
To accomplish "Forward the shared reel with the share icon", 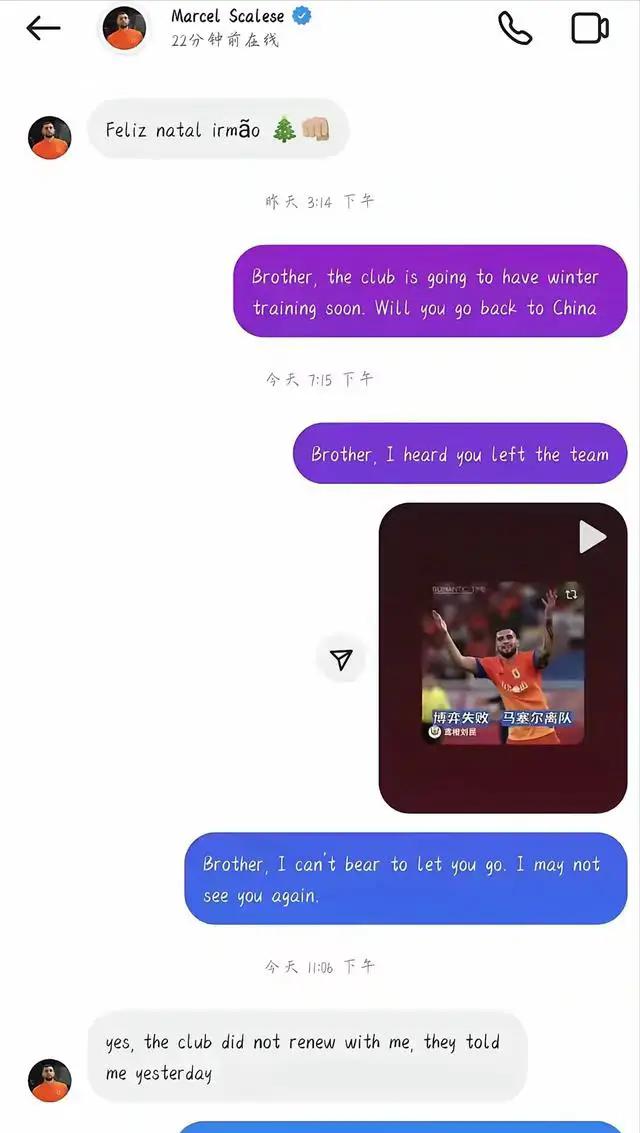I will point(341,660).
